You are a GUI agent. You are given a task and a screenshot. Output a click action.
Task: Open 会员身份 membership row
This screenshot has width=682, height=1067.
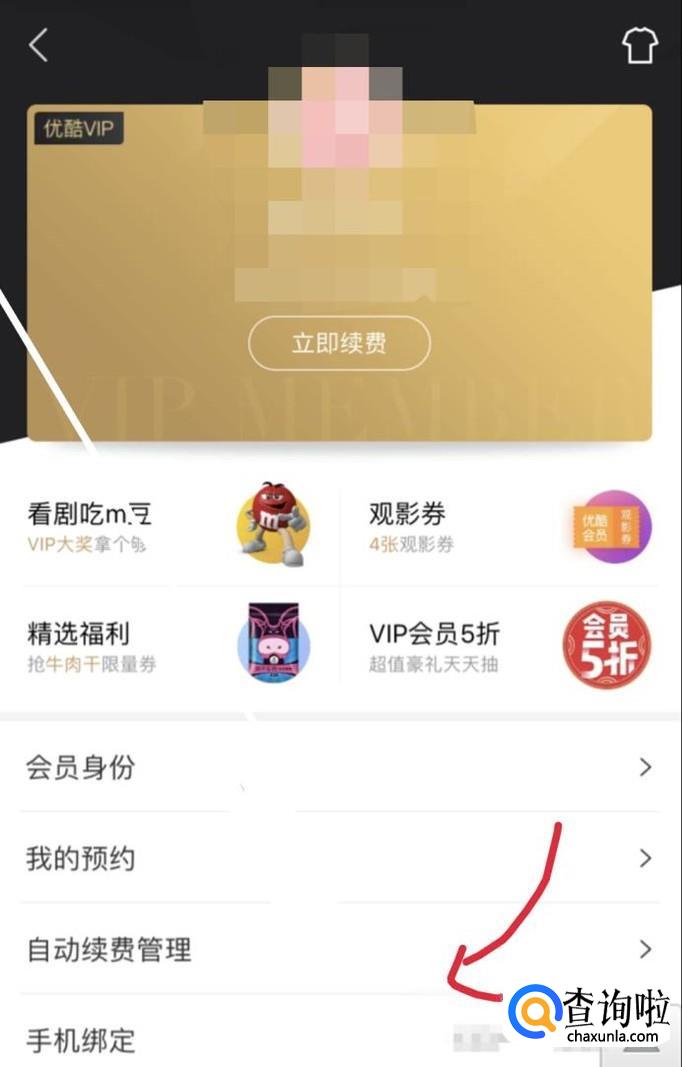click(339, 768)
